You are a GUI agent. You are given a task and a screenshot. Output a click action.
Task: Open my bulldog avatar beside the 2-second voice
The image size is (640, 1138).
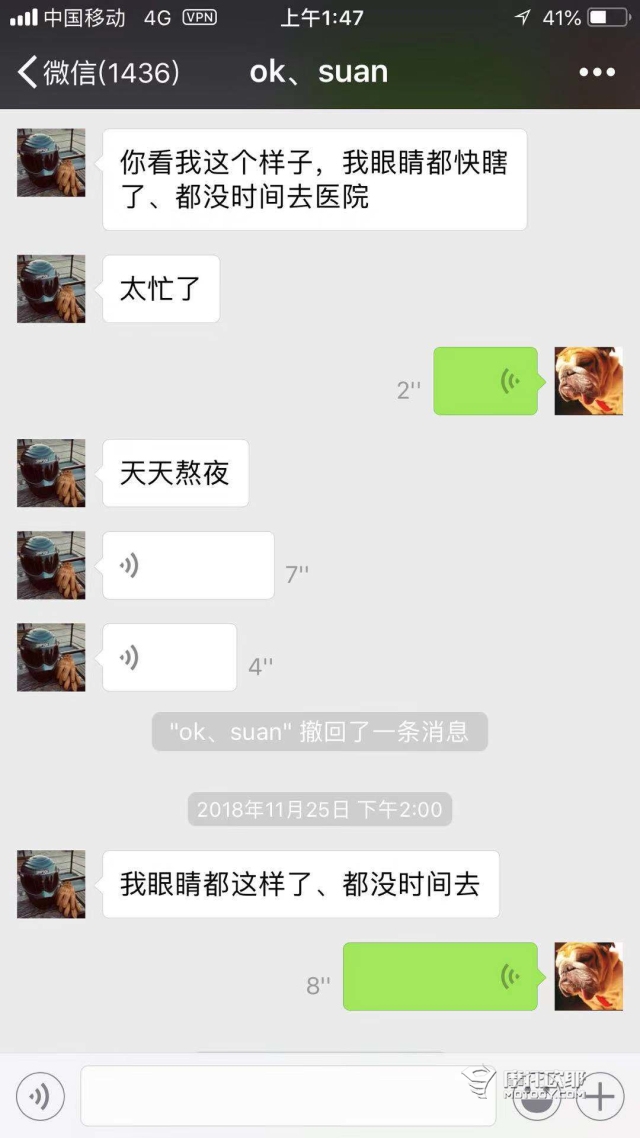[x=589, y=381]
